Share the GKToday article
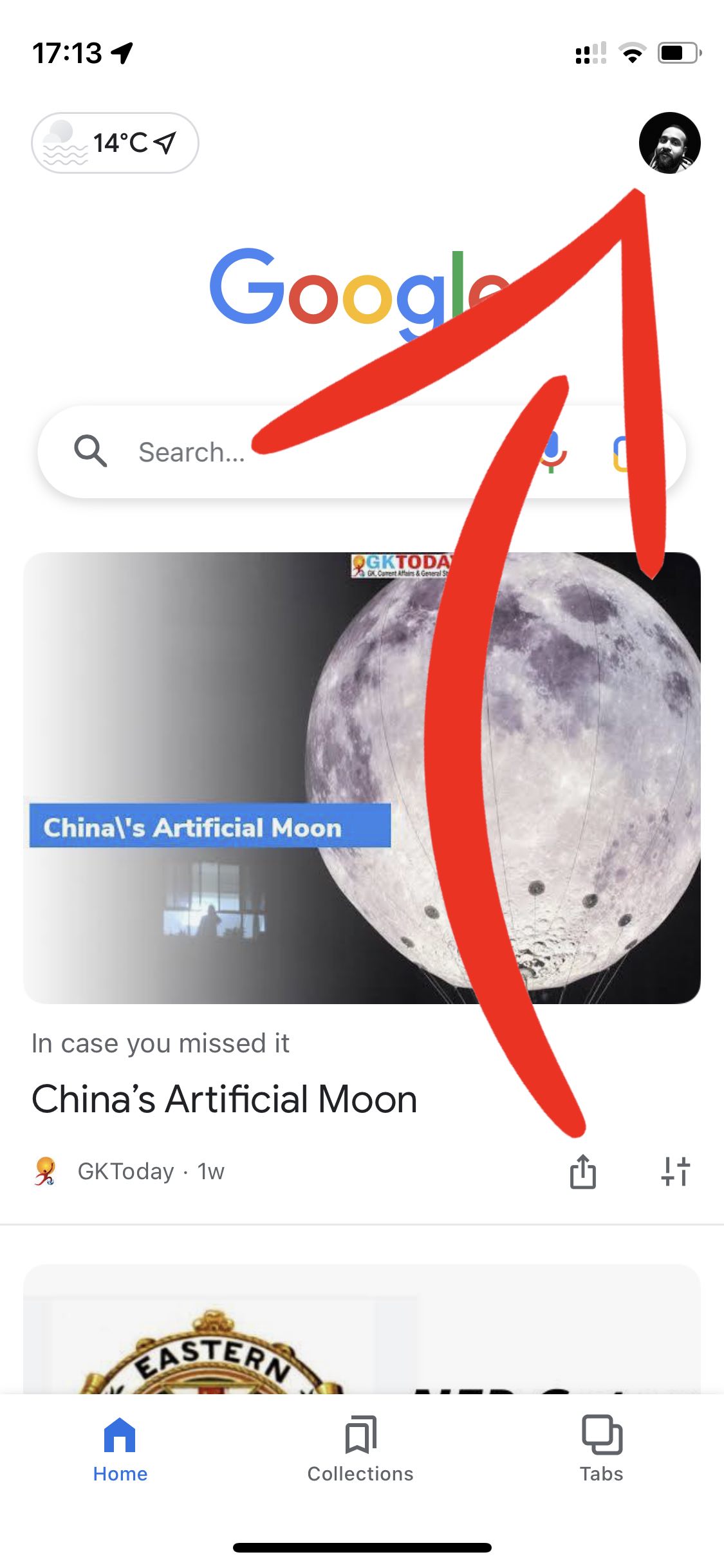724x1568 pixels. click(x=583, y=1171)
